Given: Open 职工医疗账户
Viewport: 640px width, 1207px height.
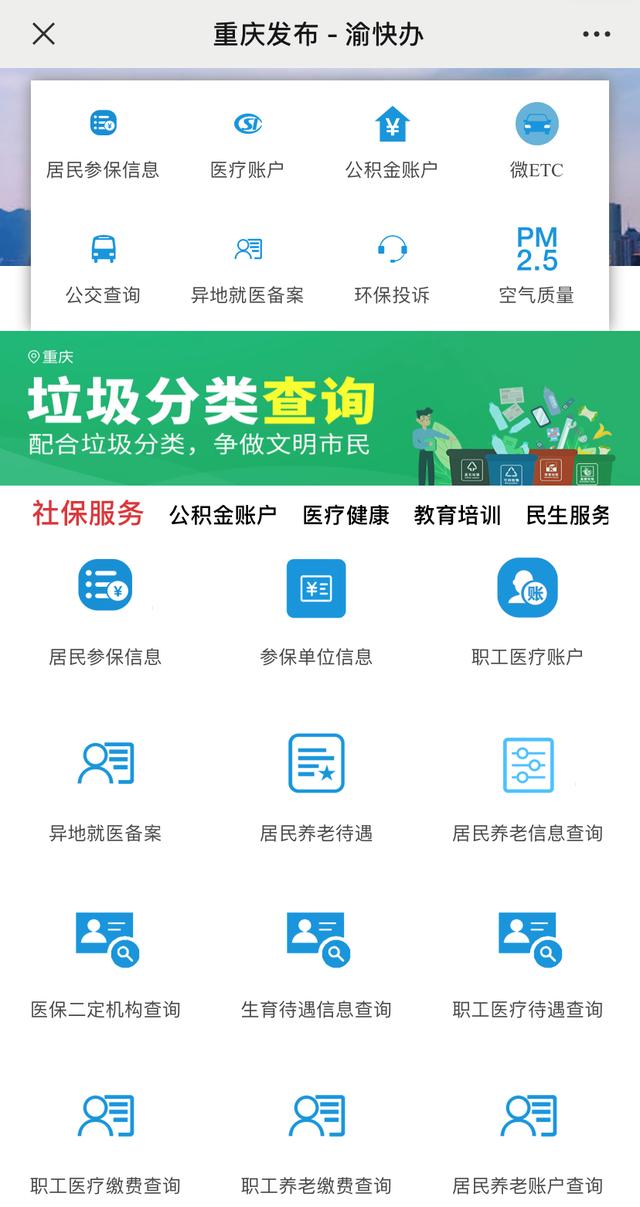Looking at the screenshot, I should tap(527, 611).
